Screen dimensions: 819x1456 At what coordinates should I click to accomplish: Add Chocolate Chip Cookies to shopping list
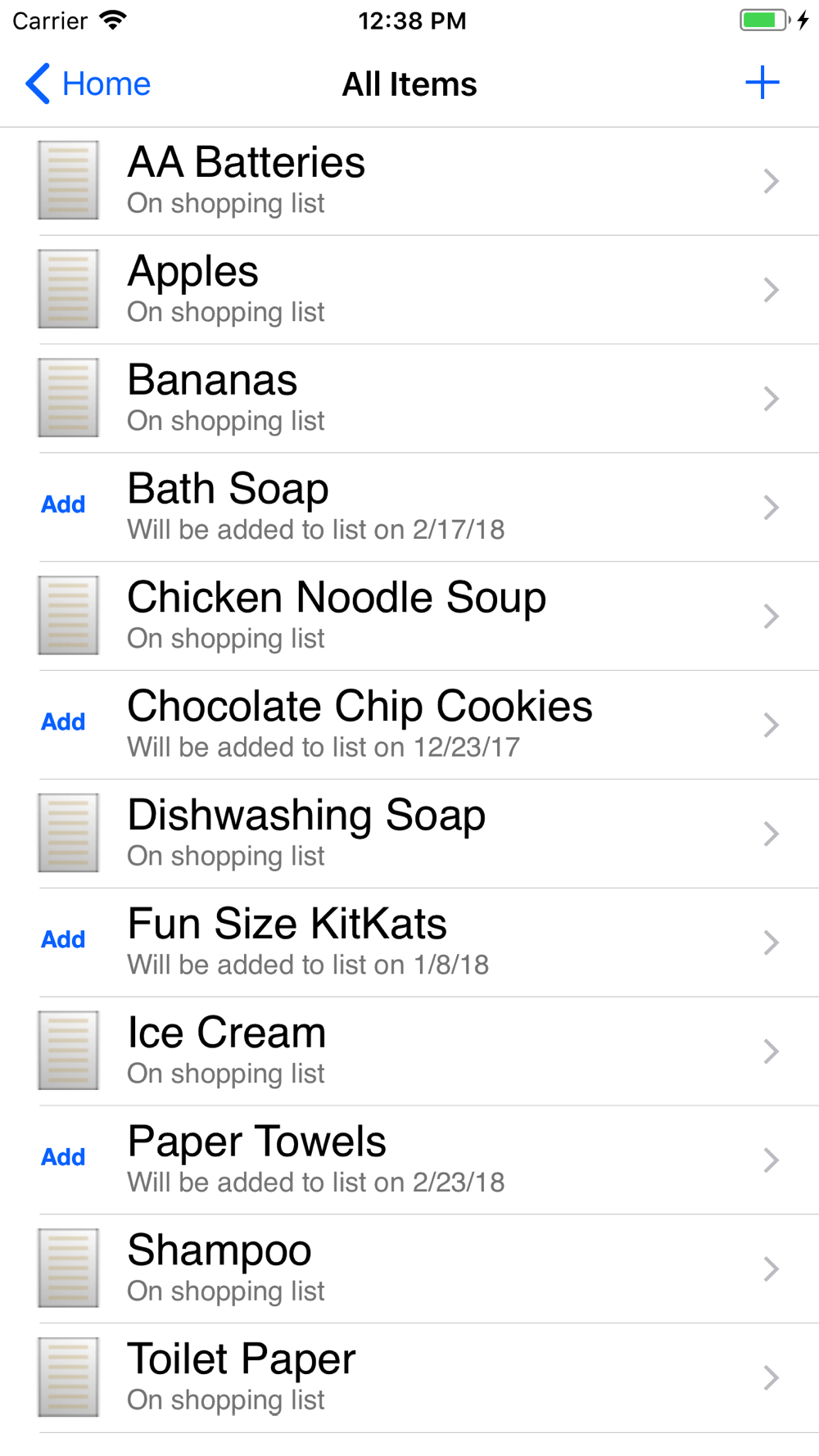[x=63, y=722]
